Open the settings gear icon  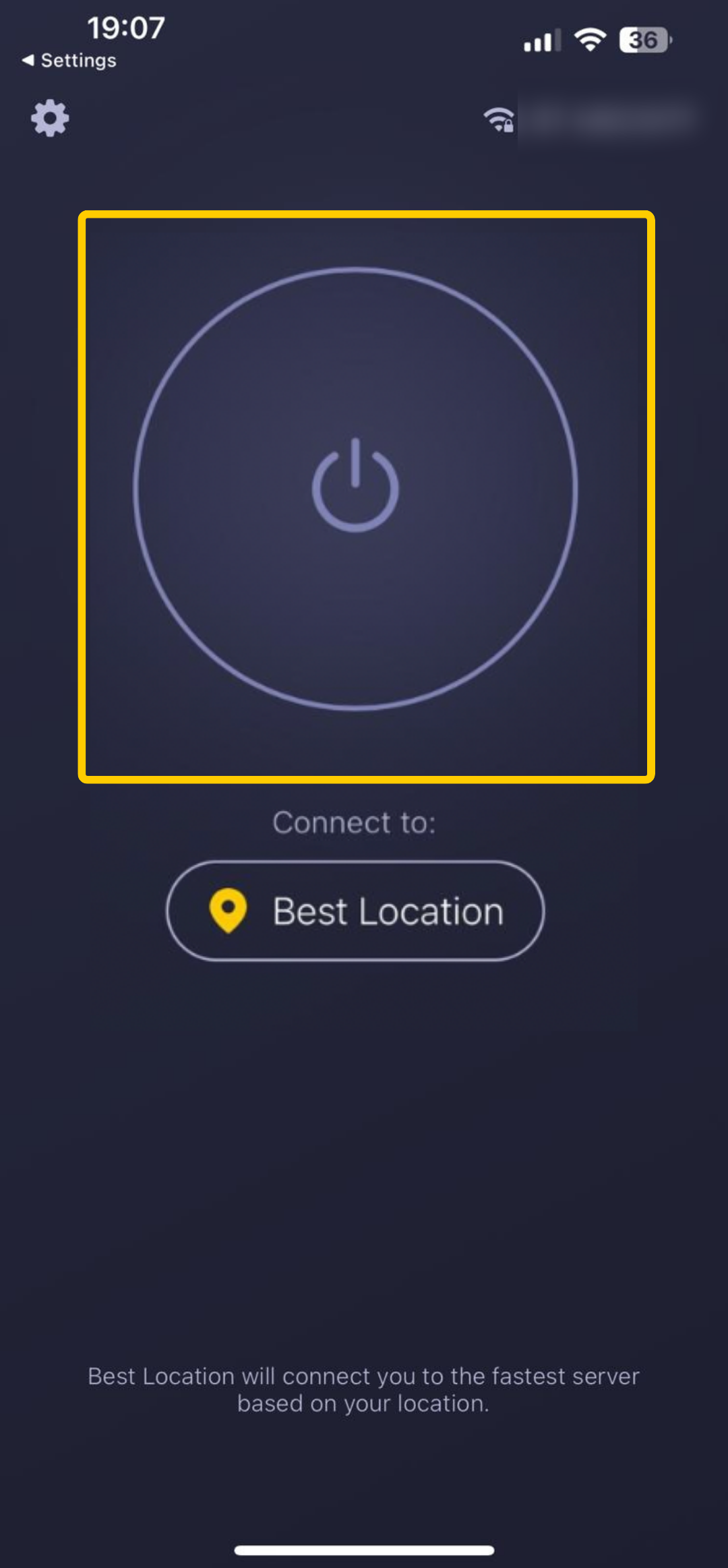(50, 119)
